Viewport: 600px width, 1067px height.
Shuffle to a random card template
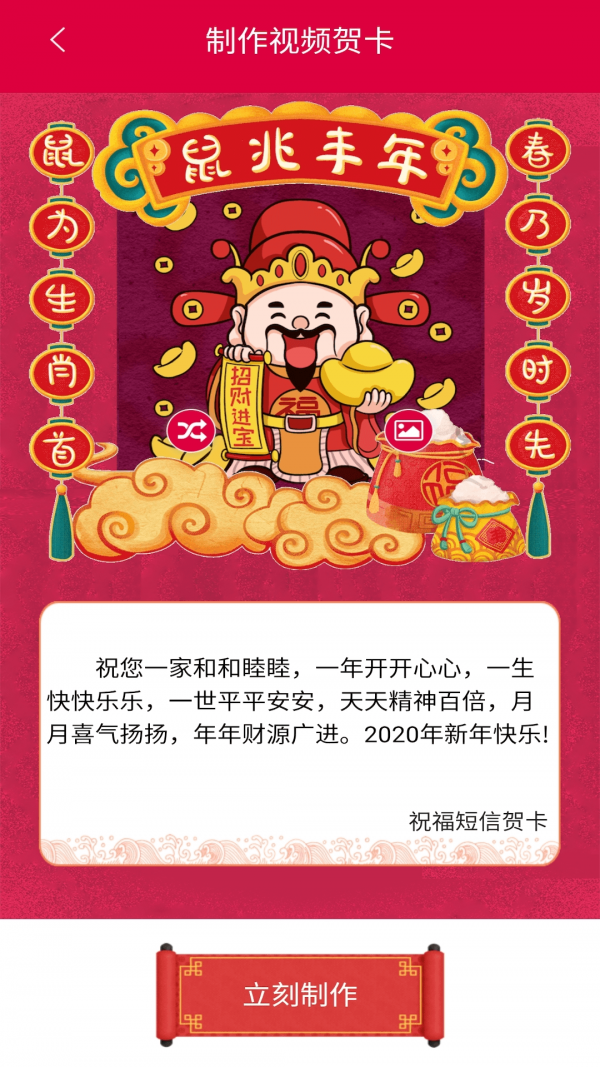191,431
